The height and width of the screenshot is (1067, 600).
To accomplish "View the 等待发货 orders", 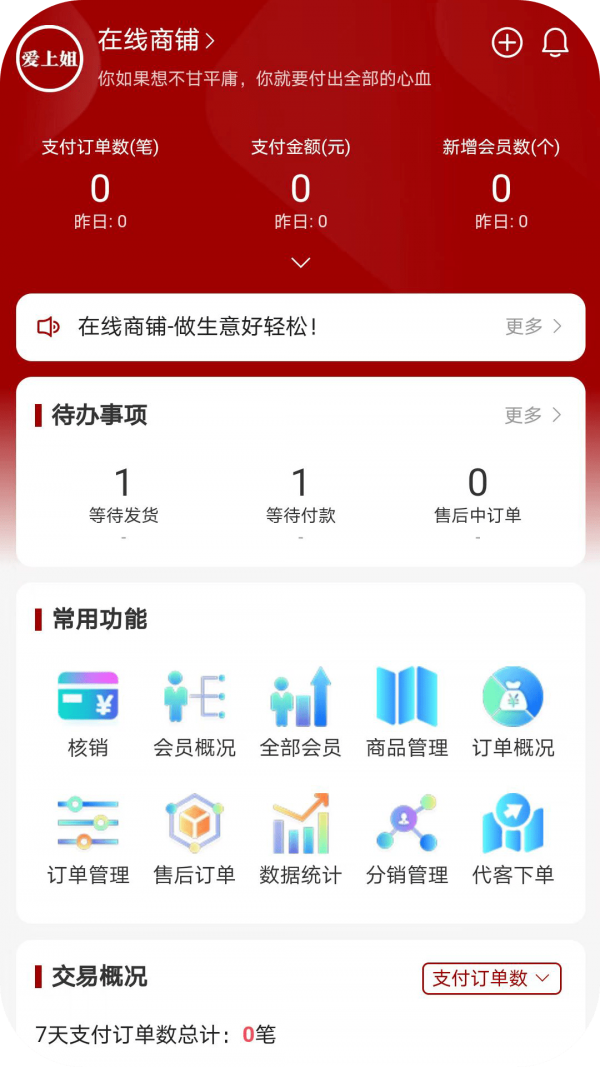I will click(123, 502).
